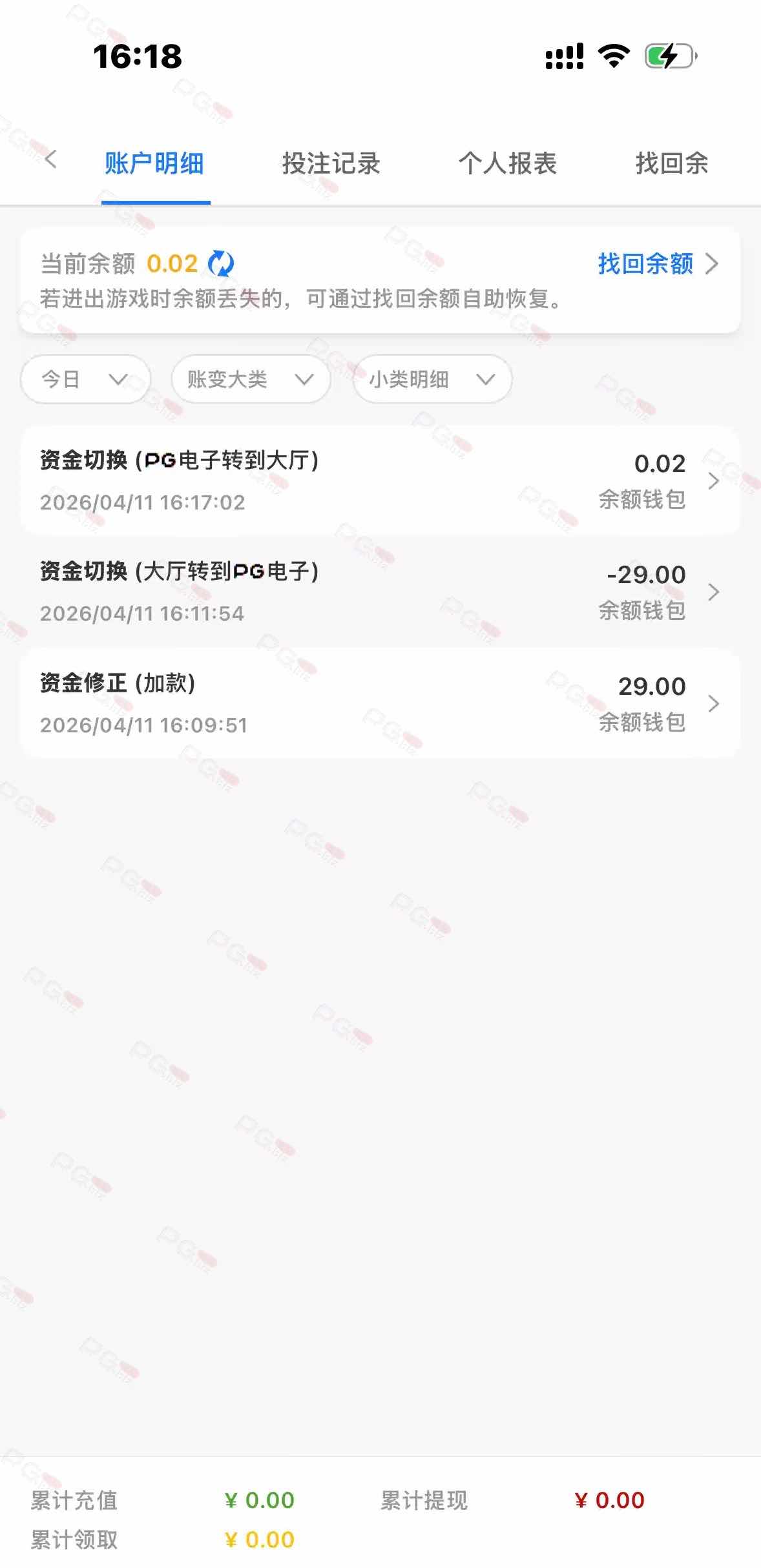Go back using the top-left arrow
Image resolution: width=761 pixels, height=1568 pixels.
tap(52, 160)
